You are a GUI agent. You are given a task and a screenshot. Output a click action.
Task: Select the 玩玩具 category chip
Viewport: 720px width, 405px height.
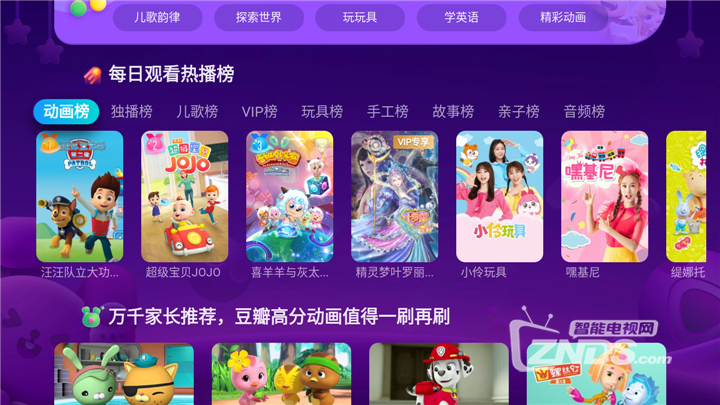(x=360, y=17)
